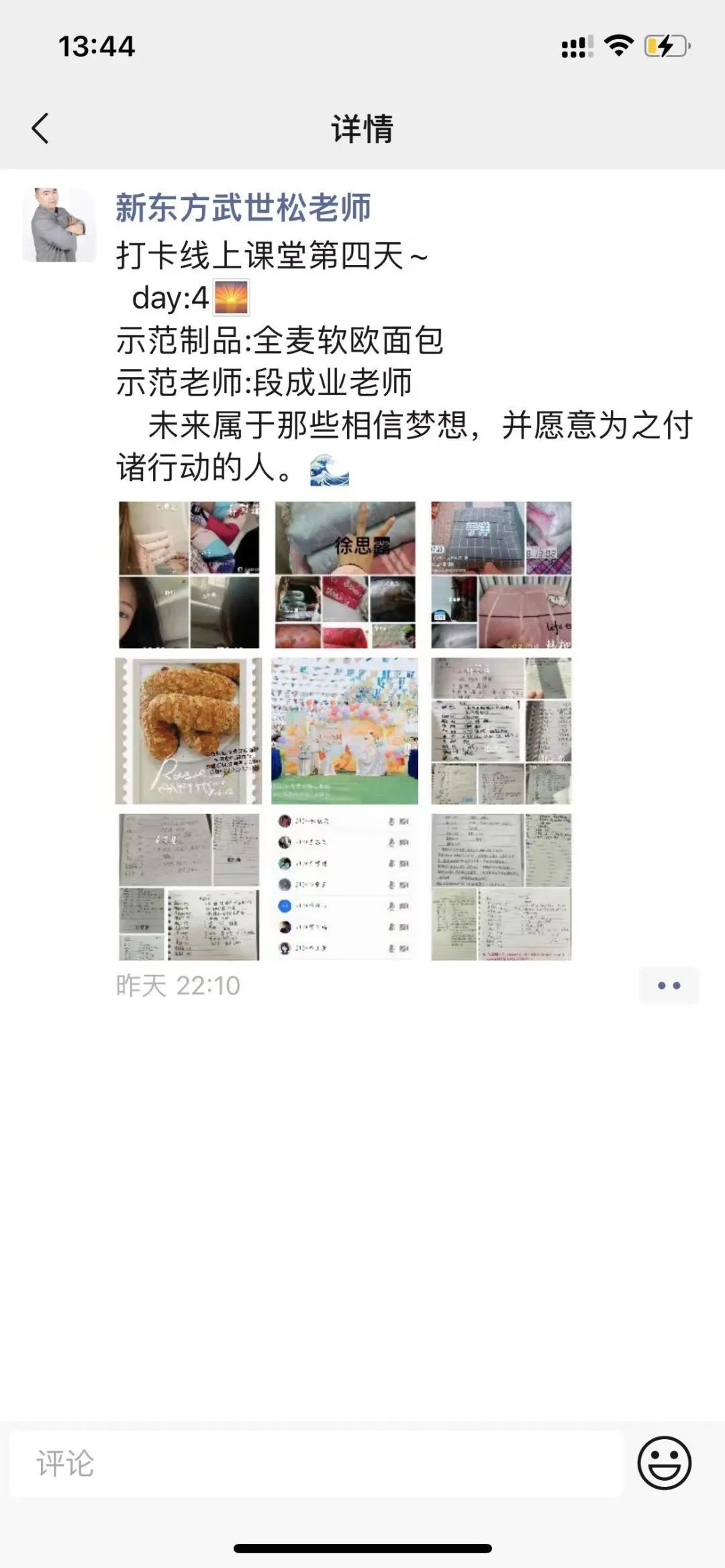Viewport: 725px width, 1568px height.
Task: Open the balloon party decoration photo
Action: pos(344,731)
